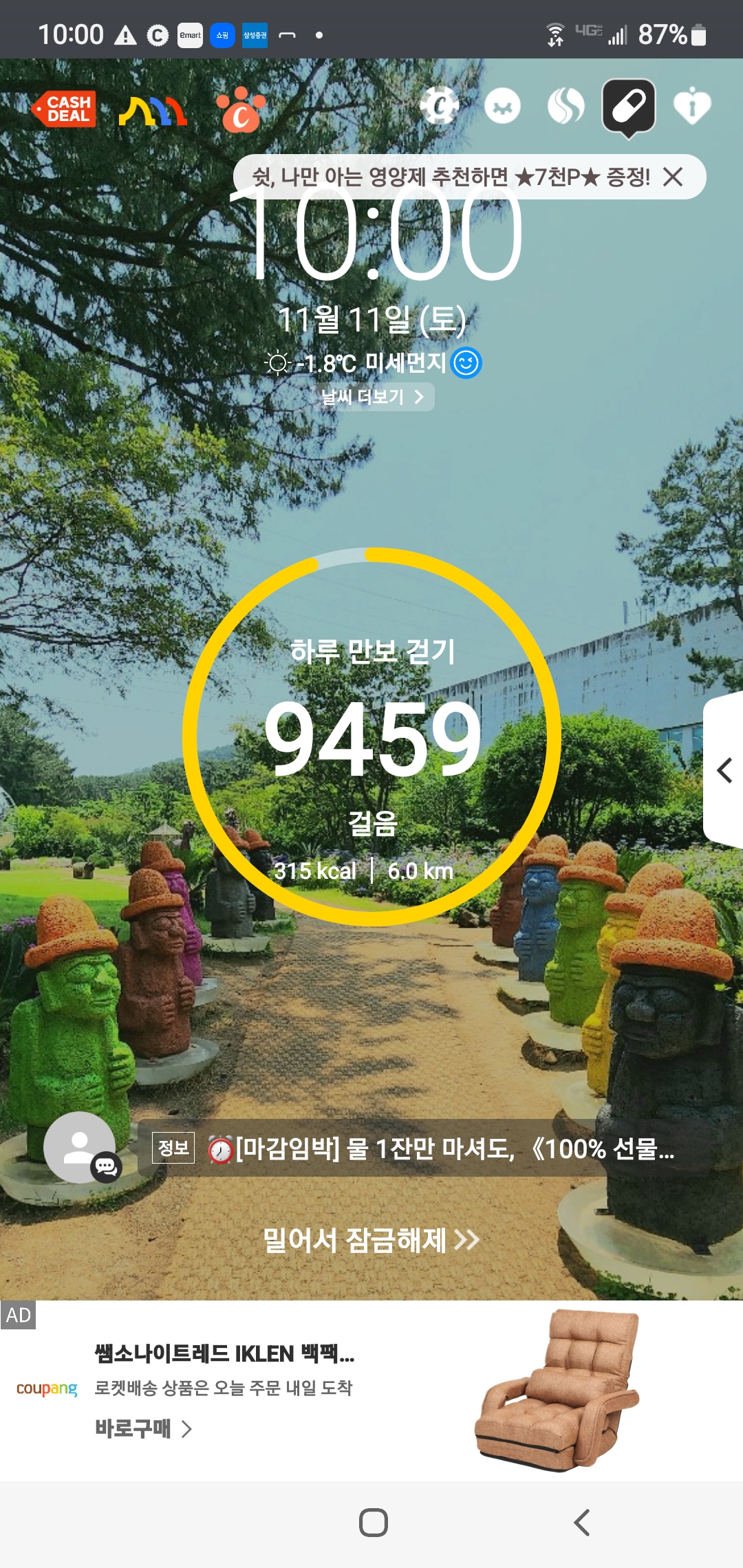Image resolution: width=743 pixels, height=1568 pixels.
Task: Open the profile chat avatar
Action: tap(80, 1147)
